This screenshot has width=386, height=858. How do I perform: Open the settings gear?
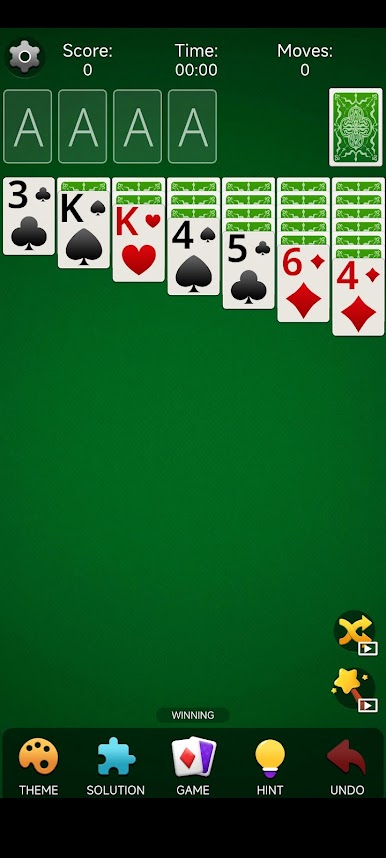tap(25, 56)
